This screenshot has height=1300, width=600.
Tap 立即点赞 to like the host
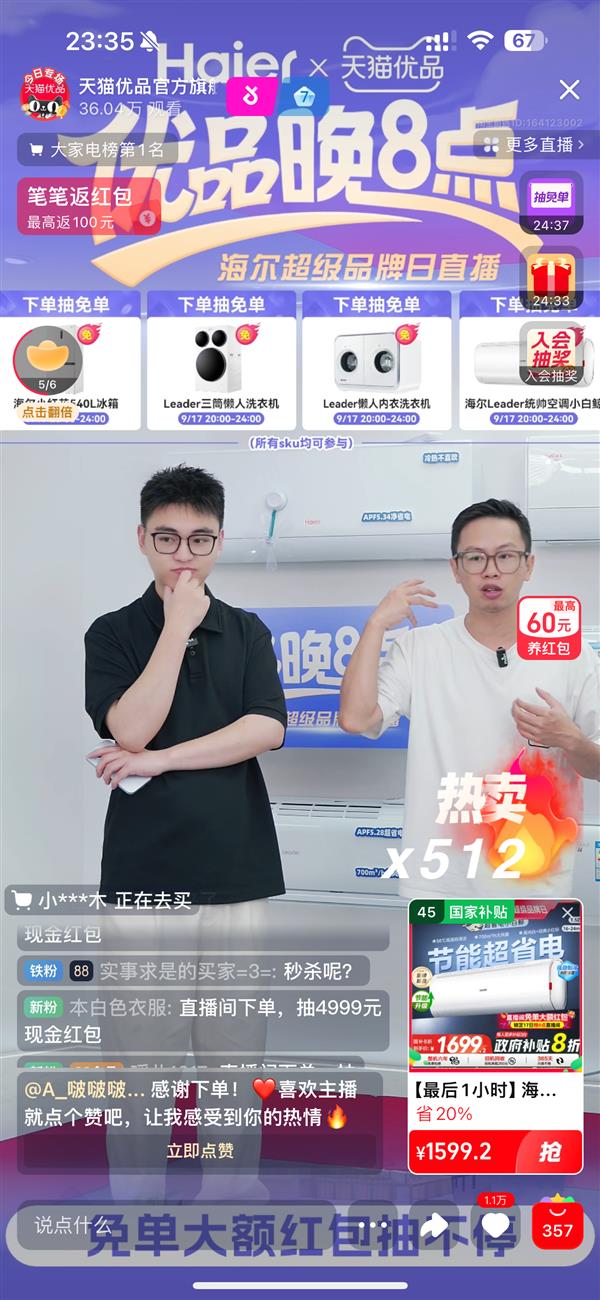coord(200,1151)
